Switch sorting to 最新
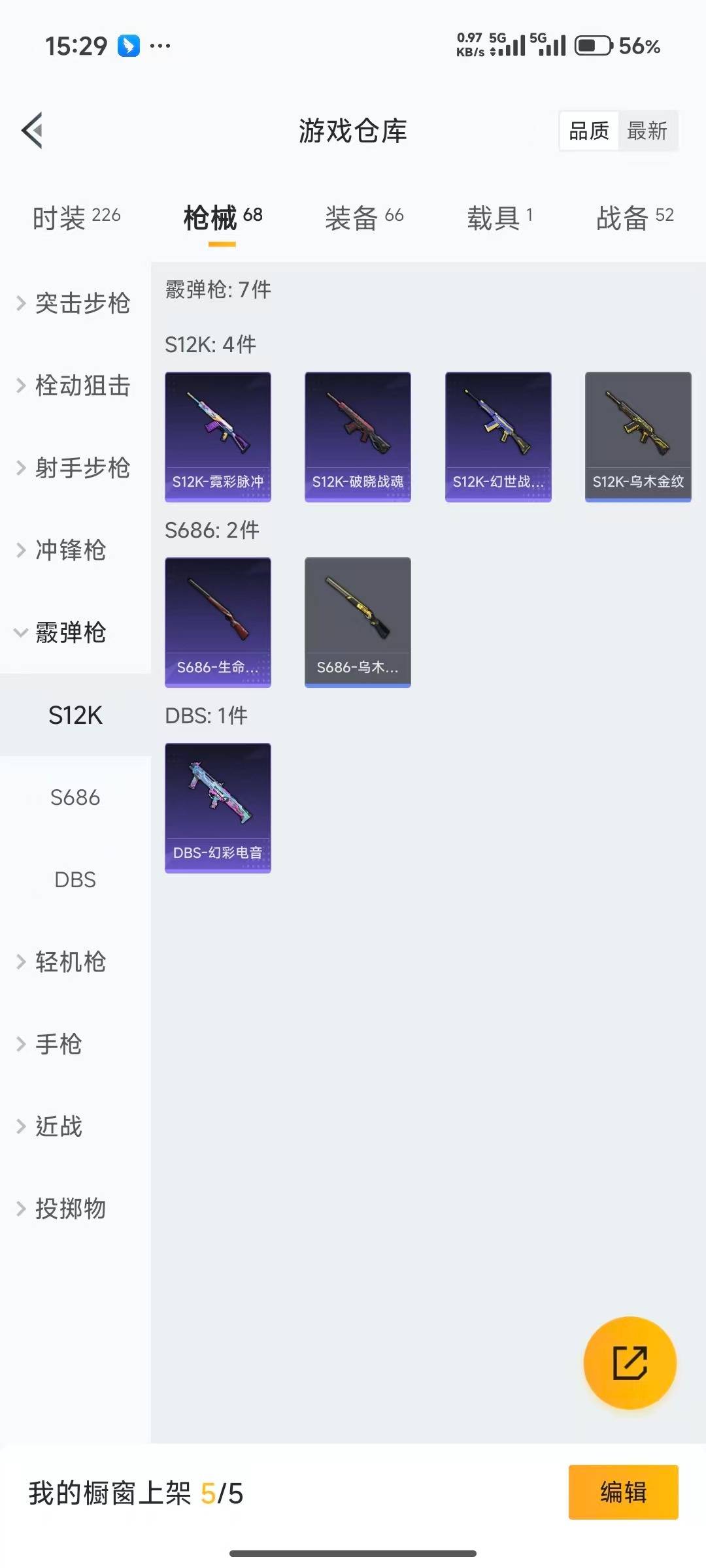This screenshot has width=706, height=1568. [x=648, y=131]
